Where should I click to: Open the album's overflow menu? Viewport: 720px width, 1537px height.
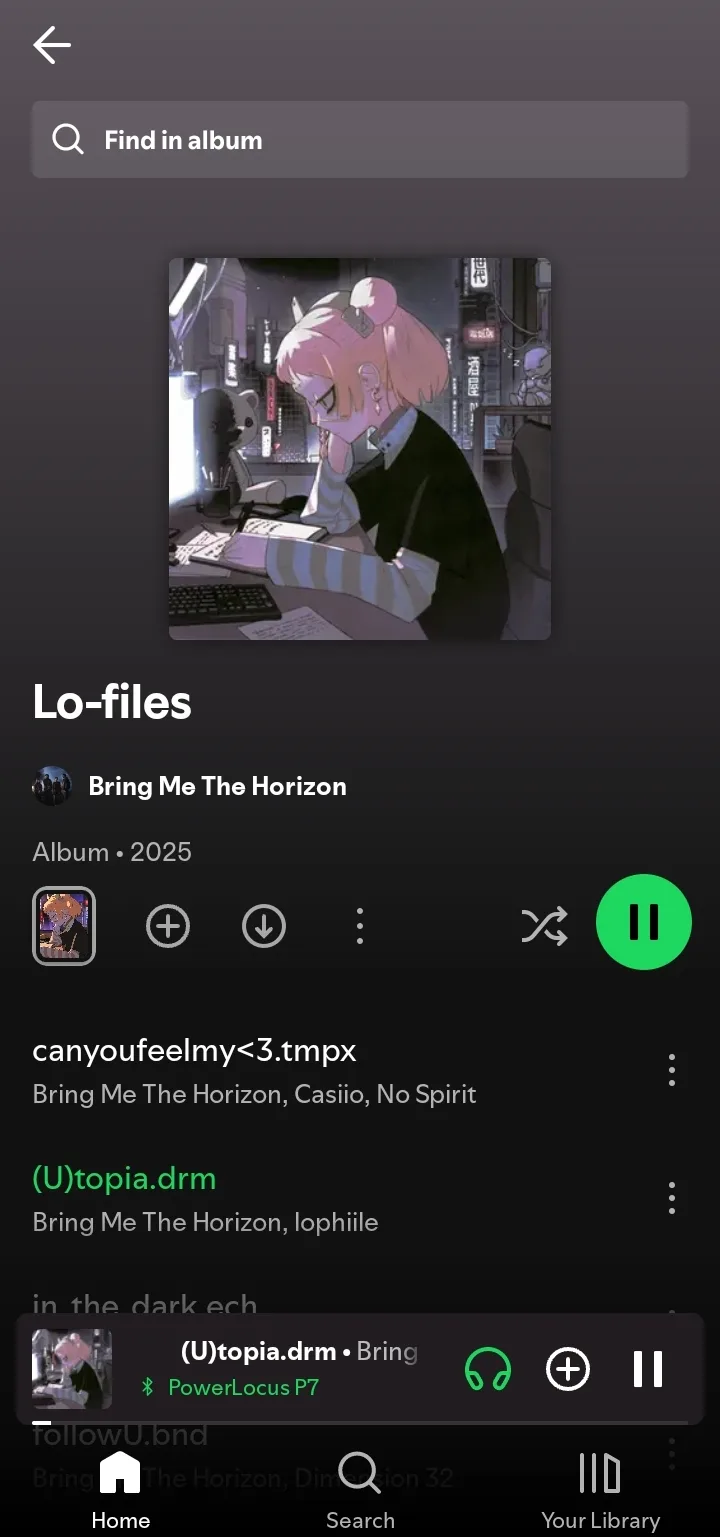360,926
